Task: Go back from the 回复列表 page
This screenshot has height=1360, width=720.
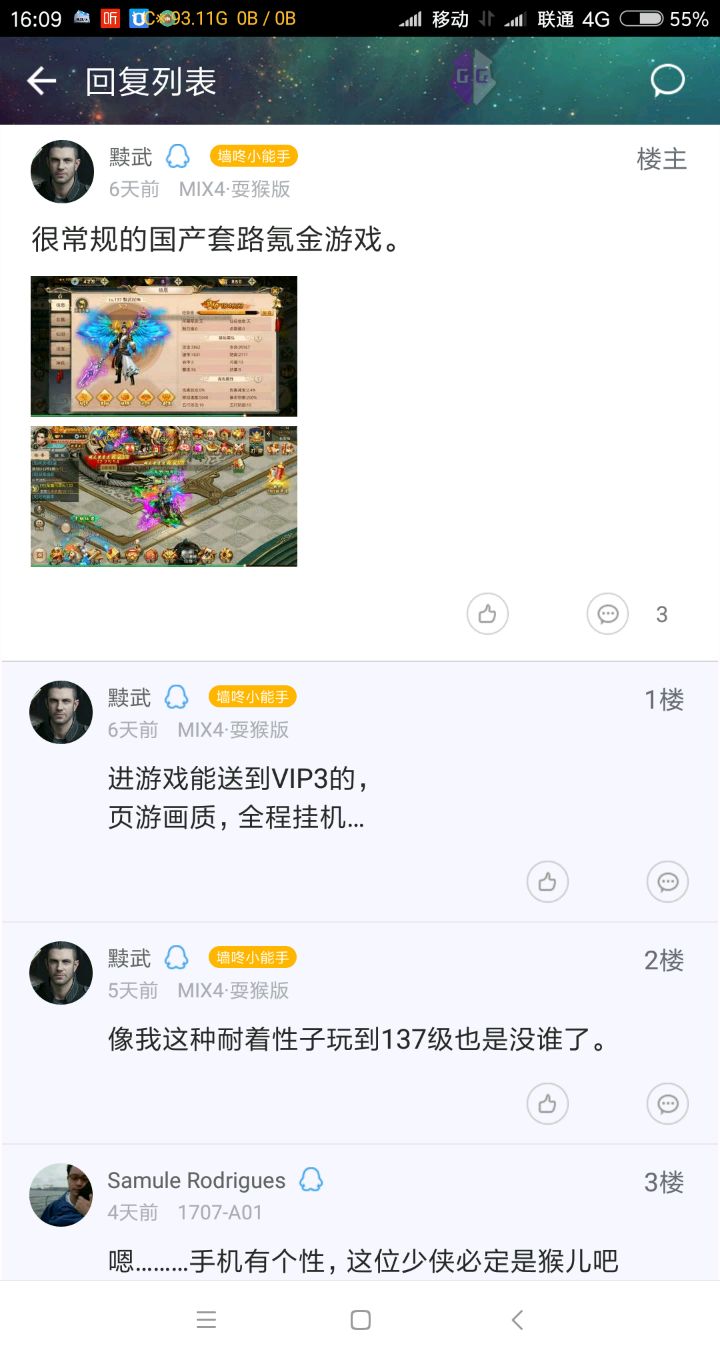Action: (41, 81)
